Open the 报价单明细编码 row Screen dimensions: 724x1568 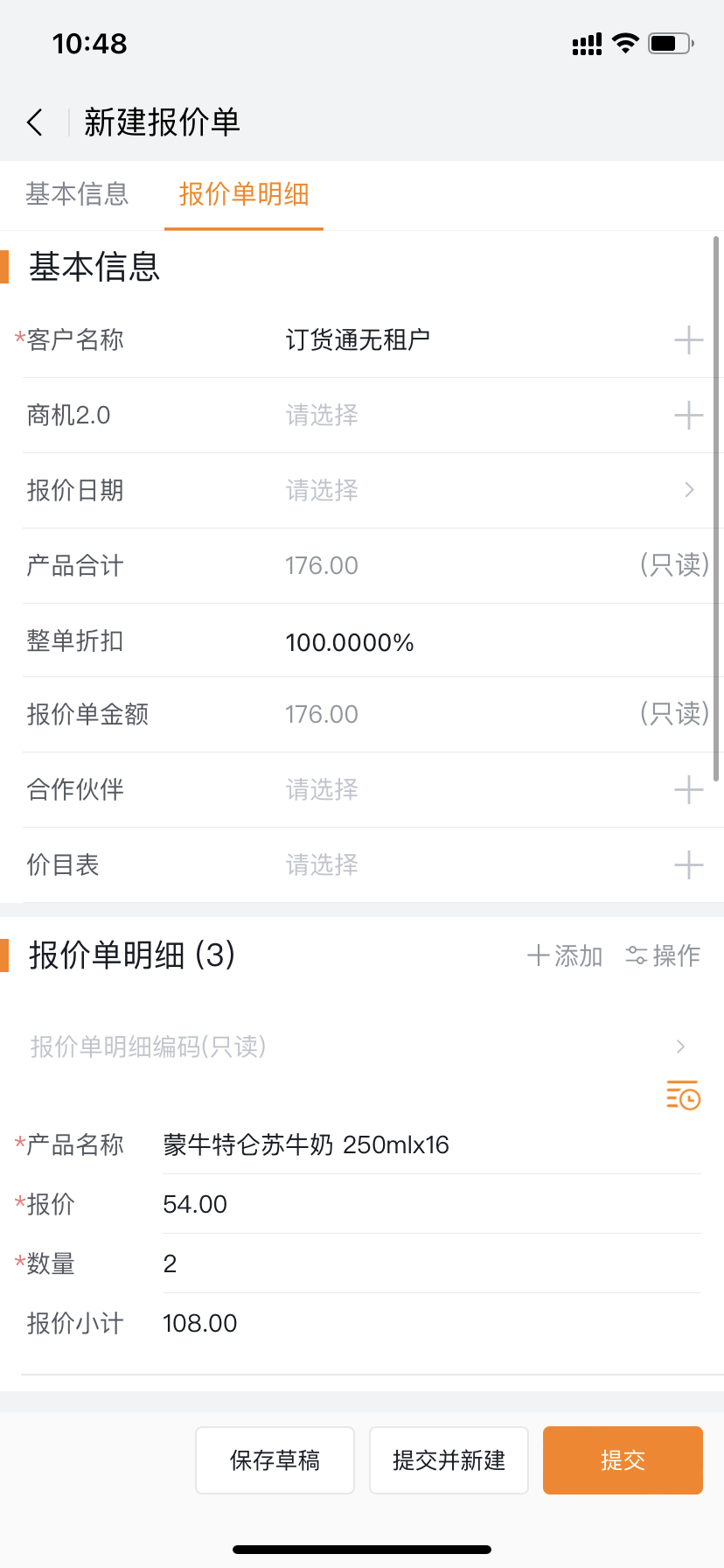[362, 1046]
